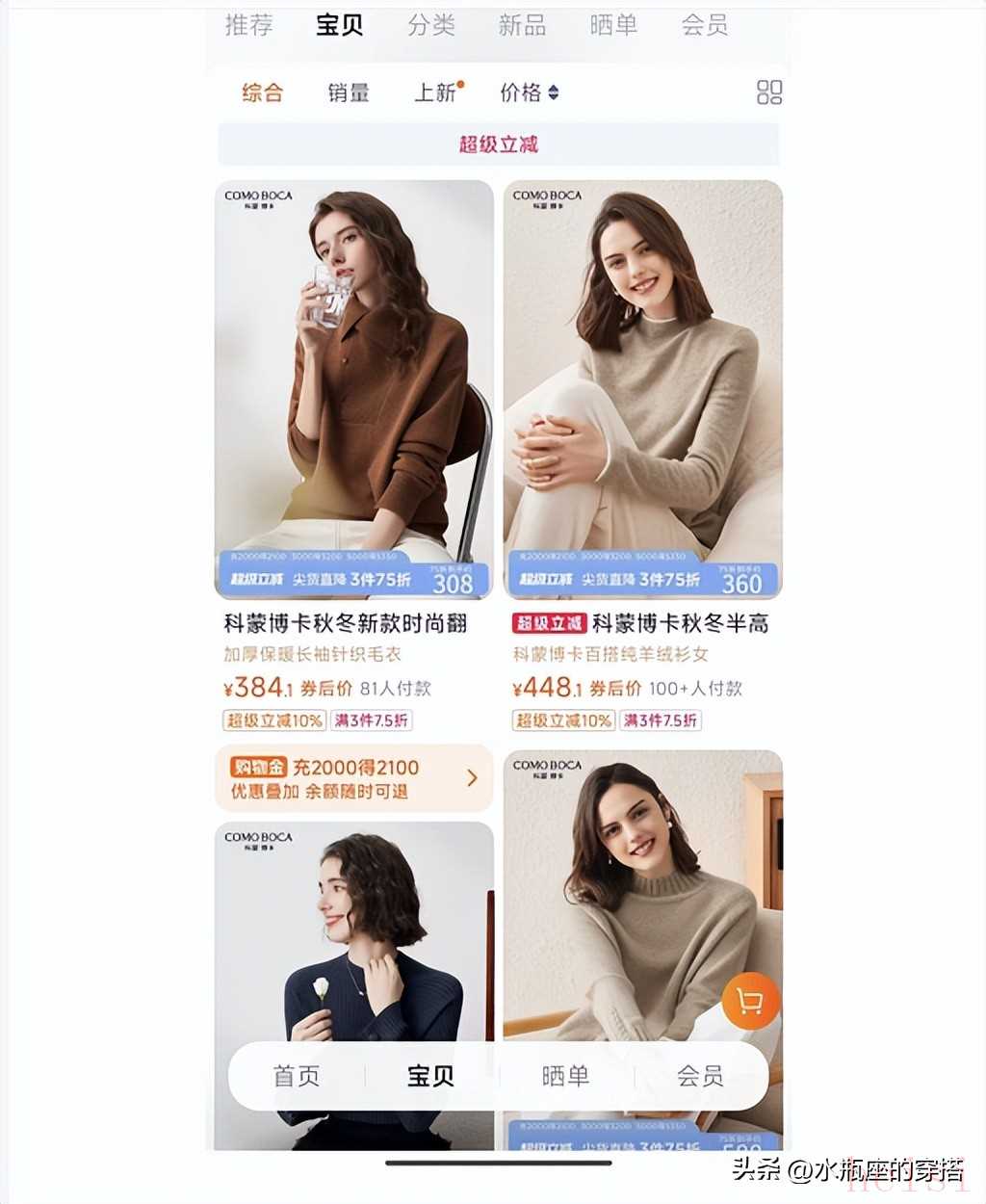Open the 会员 top tab
Viewport: 986px width, 1204px height.
click(704, 25)
